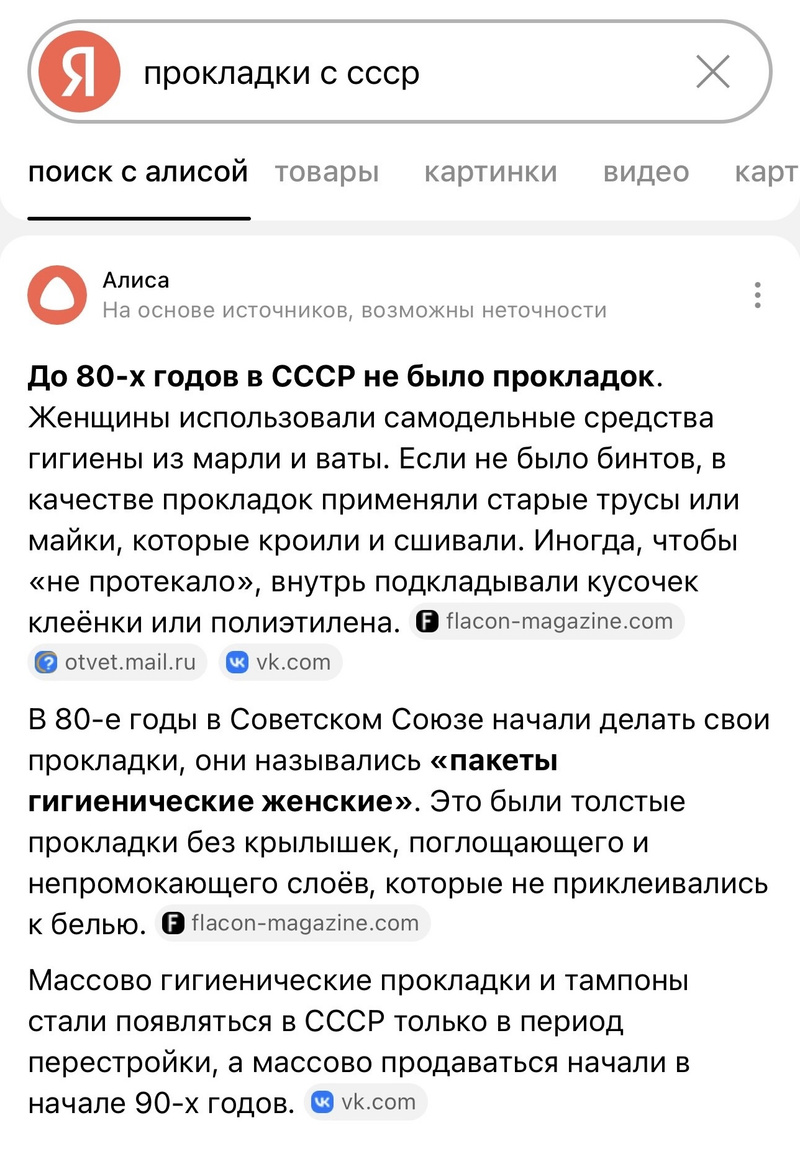Tap the search field with the query text
Image resolution: width=800 pixels, height=1151 pixels.
click(x=400, y=74)
